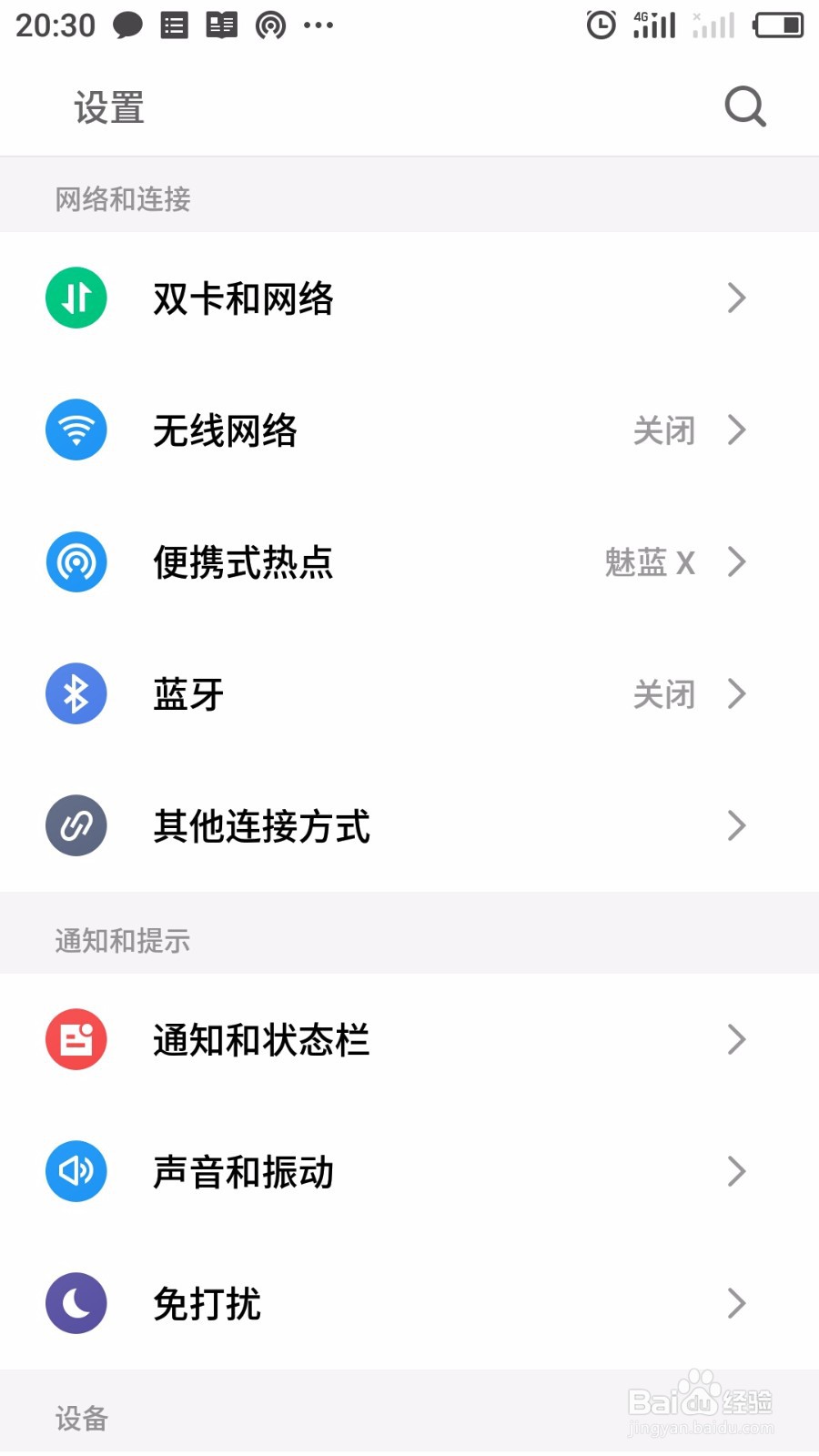Select the 便携式热点 hotspot icon

click(x=76, y=562)
